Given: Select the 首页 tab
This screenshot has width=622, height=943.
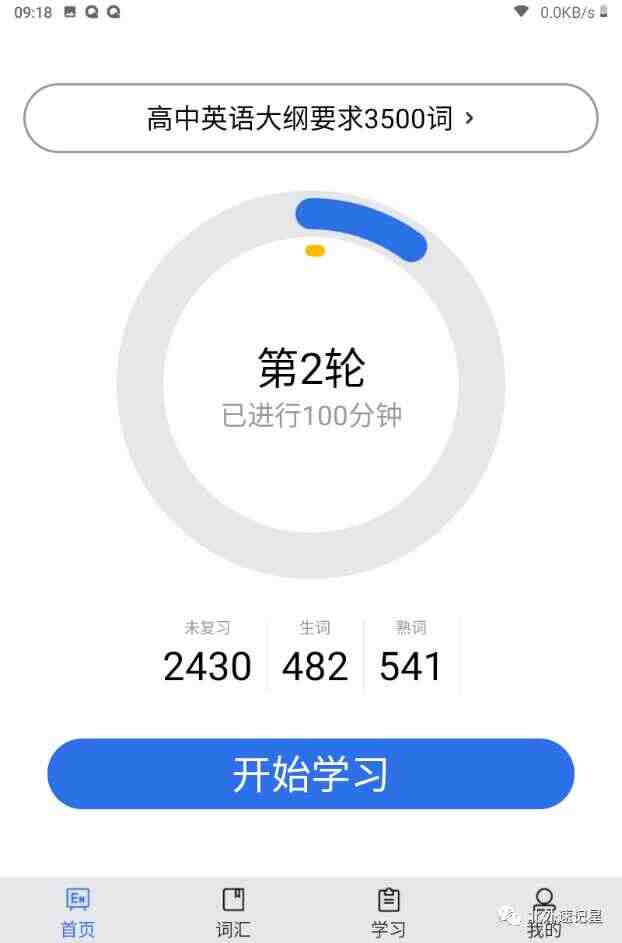Looking at the screenshot, I should coord(78,912).
